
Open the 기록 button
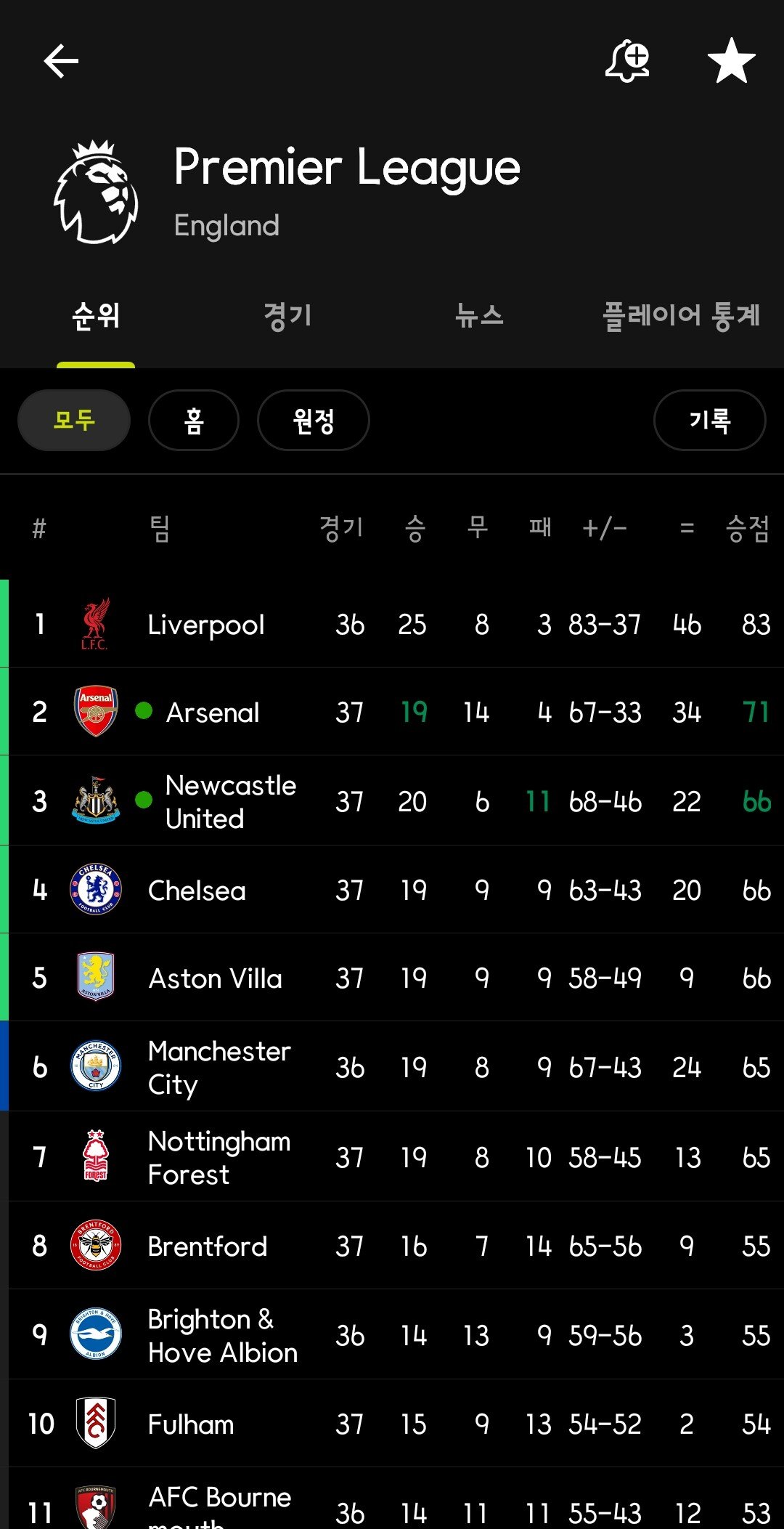[710, 420]
